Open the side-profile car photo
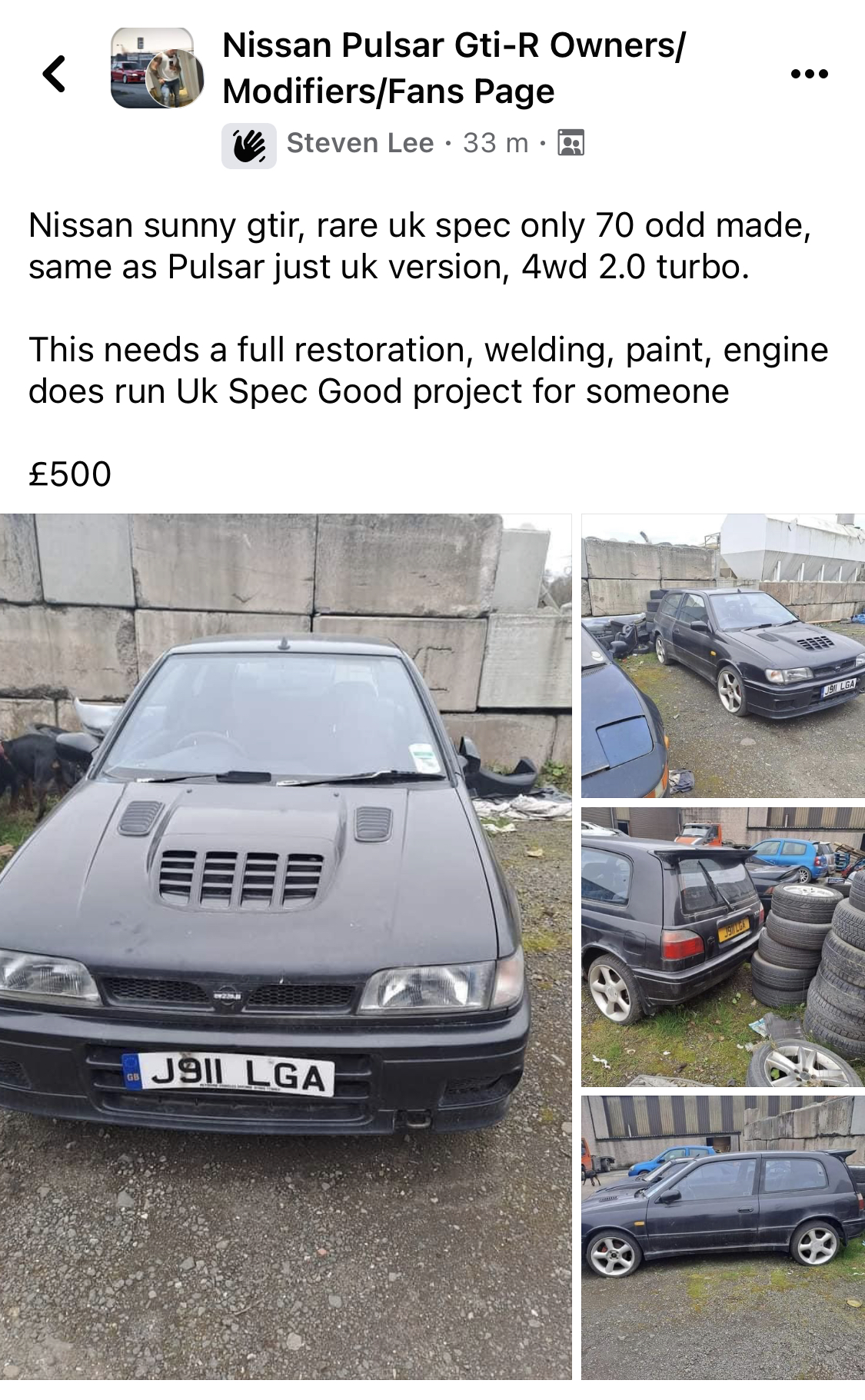This screenshot has height=1400, width=865. pyautogui.click(x=723, y=1237)
